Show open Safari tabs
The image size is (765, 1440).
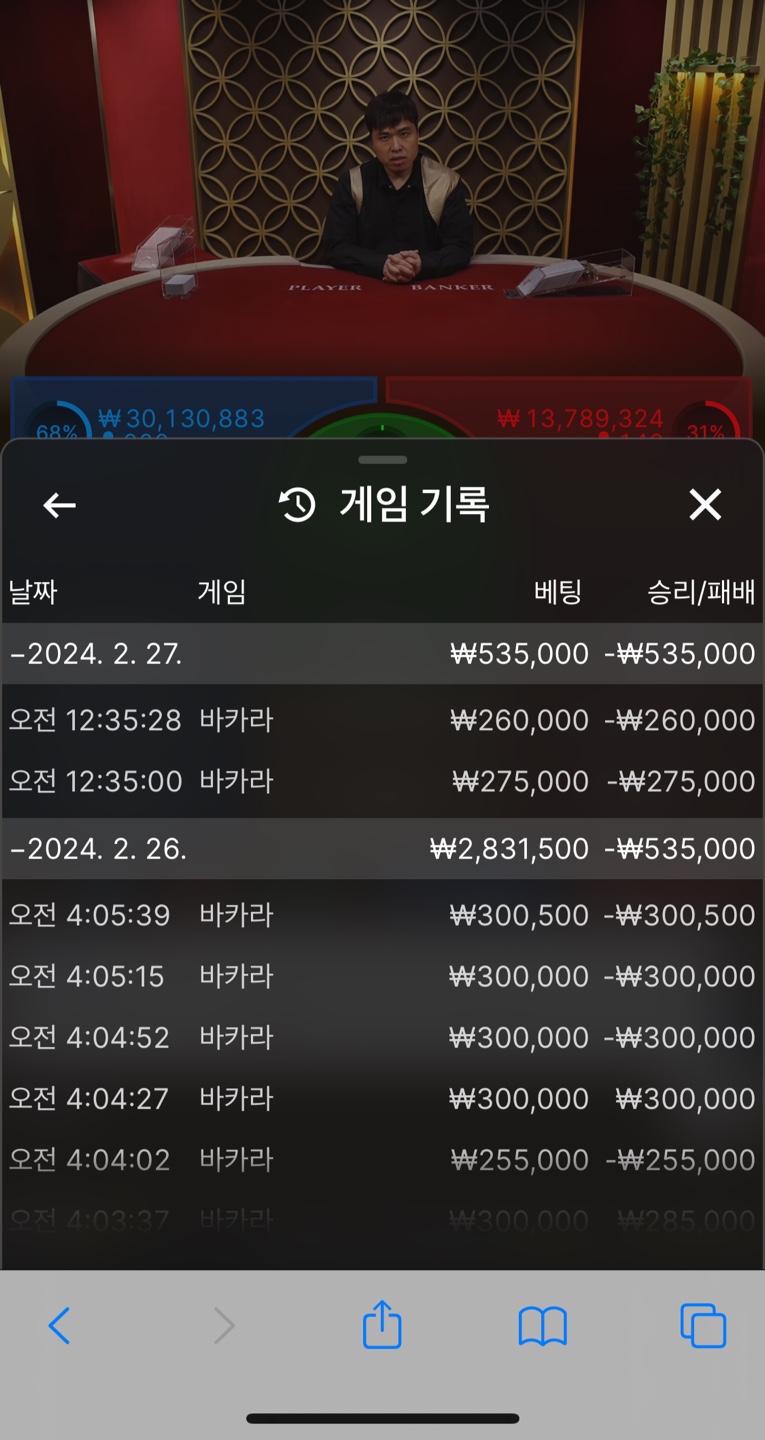[703, 1326]
